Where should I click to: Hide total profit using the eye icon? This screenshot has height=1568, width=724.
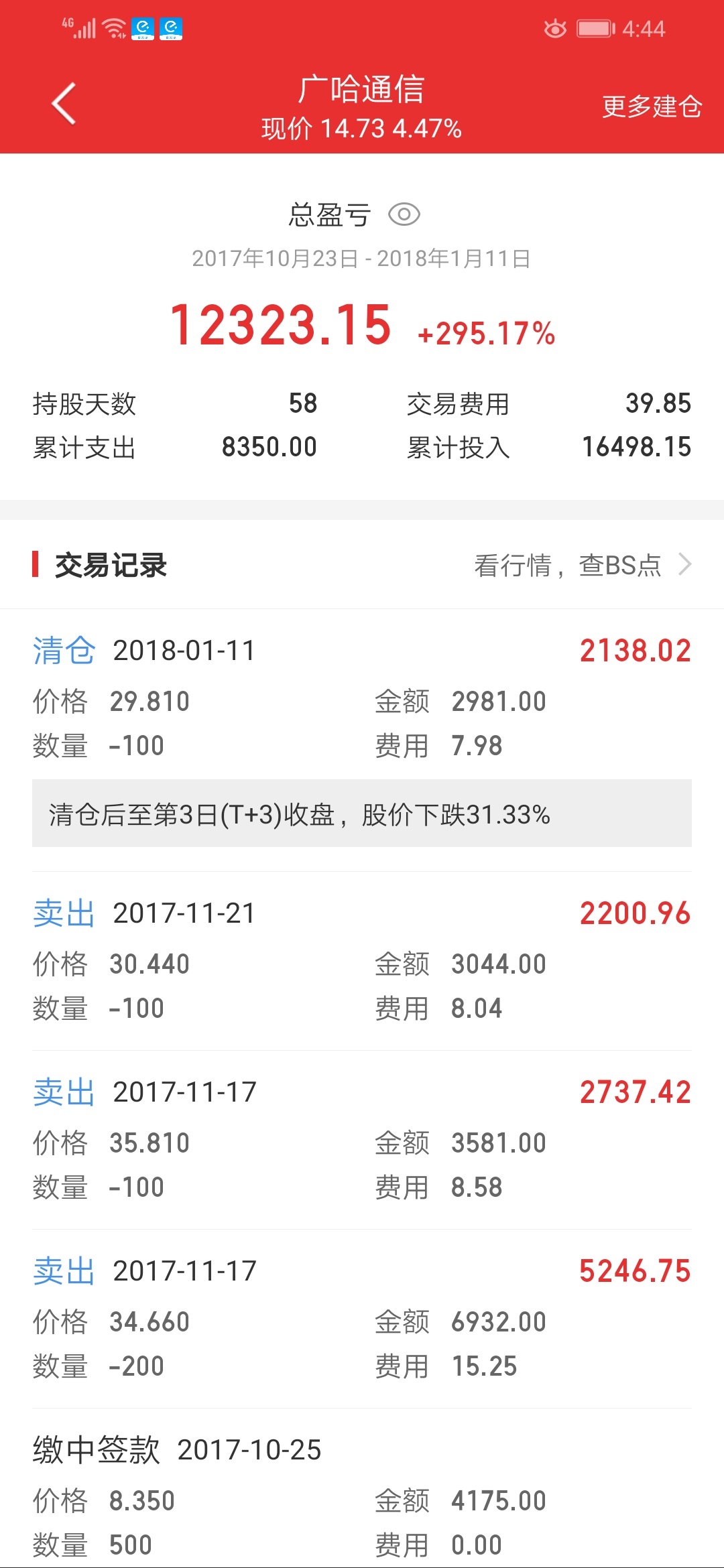(404, 214)
